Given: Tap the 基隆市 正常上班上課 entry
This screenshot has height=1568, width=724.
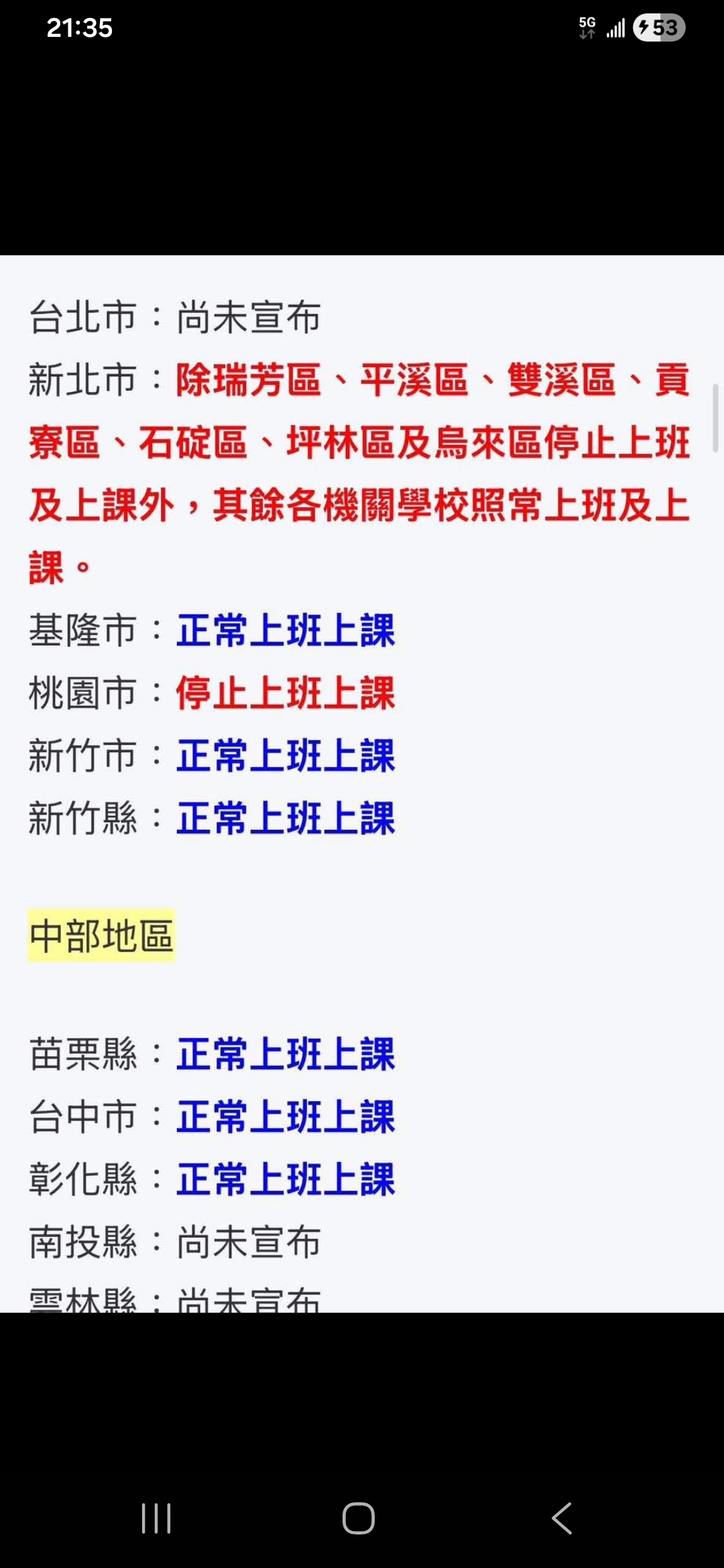Looking at the screenshot, I should pyautogui.click(x=211, y=630).
